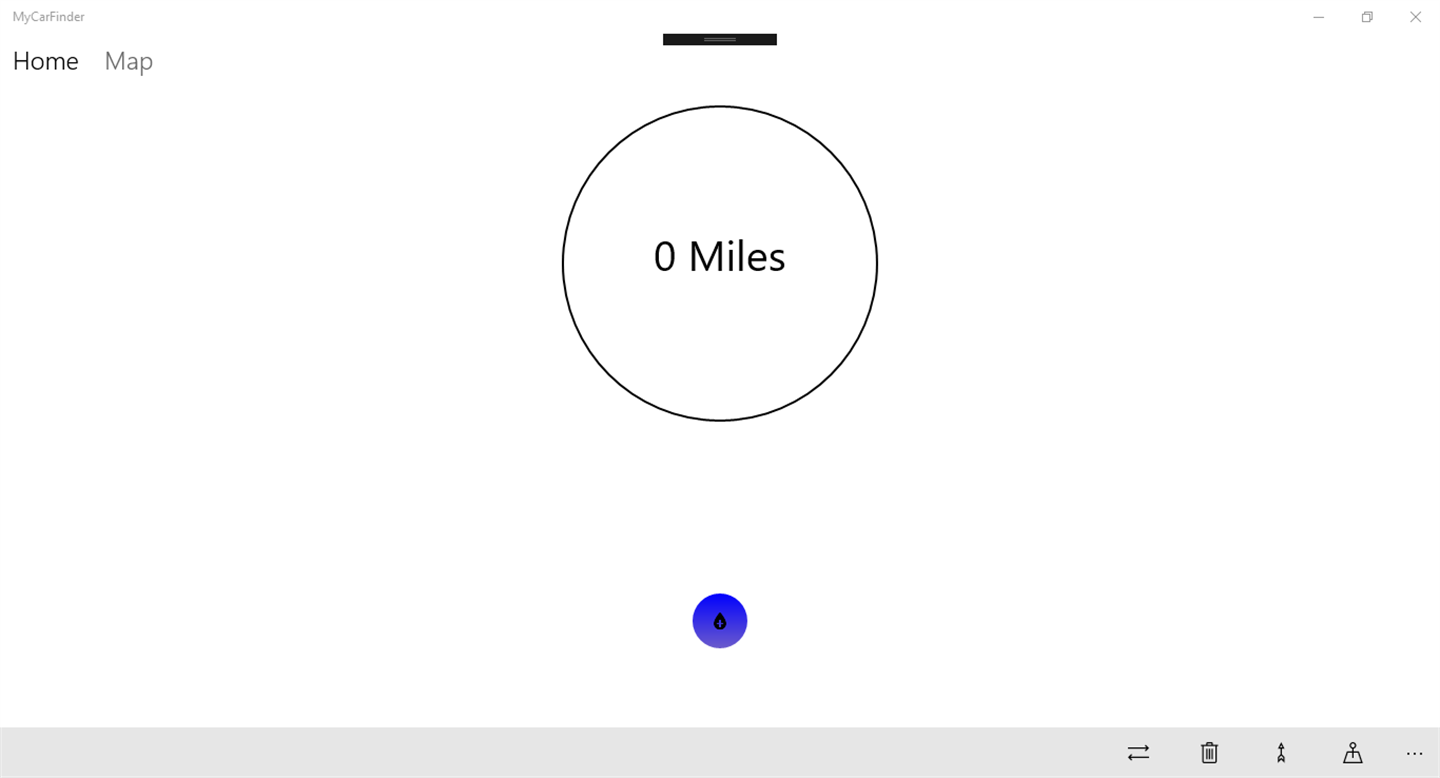Minimize the MyCarFinder window

tap(1319, 17)
